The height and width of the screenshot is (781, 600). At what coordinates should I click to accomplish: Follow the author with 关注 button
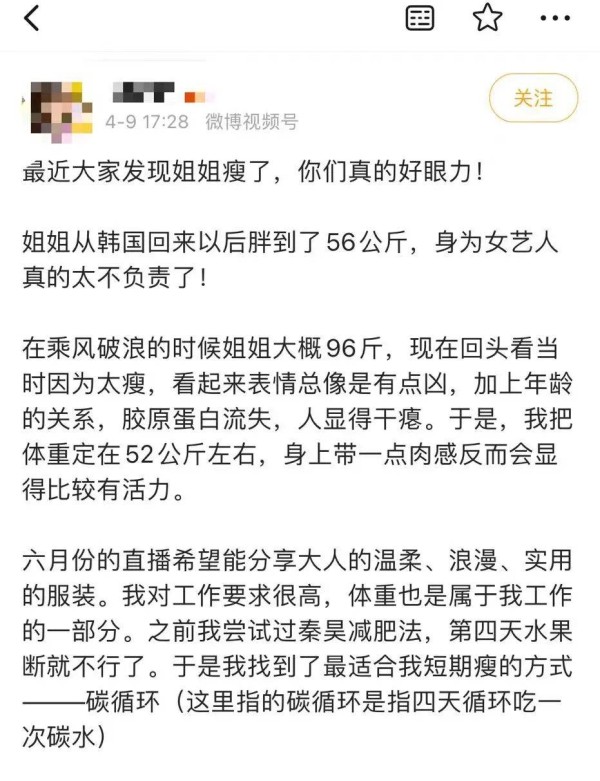click(x=533, y=98)
